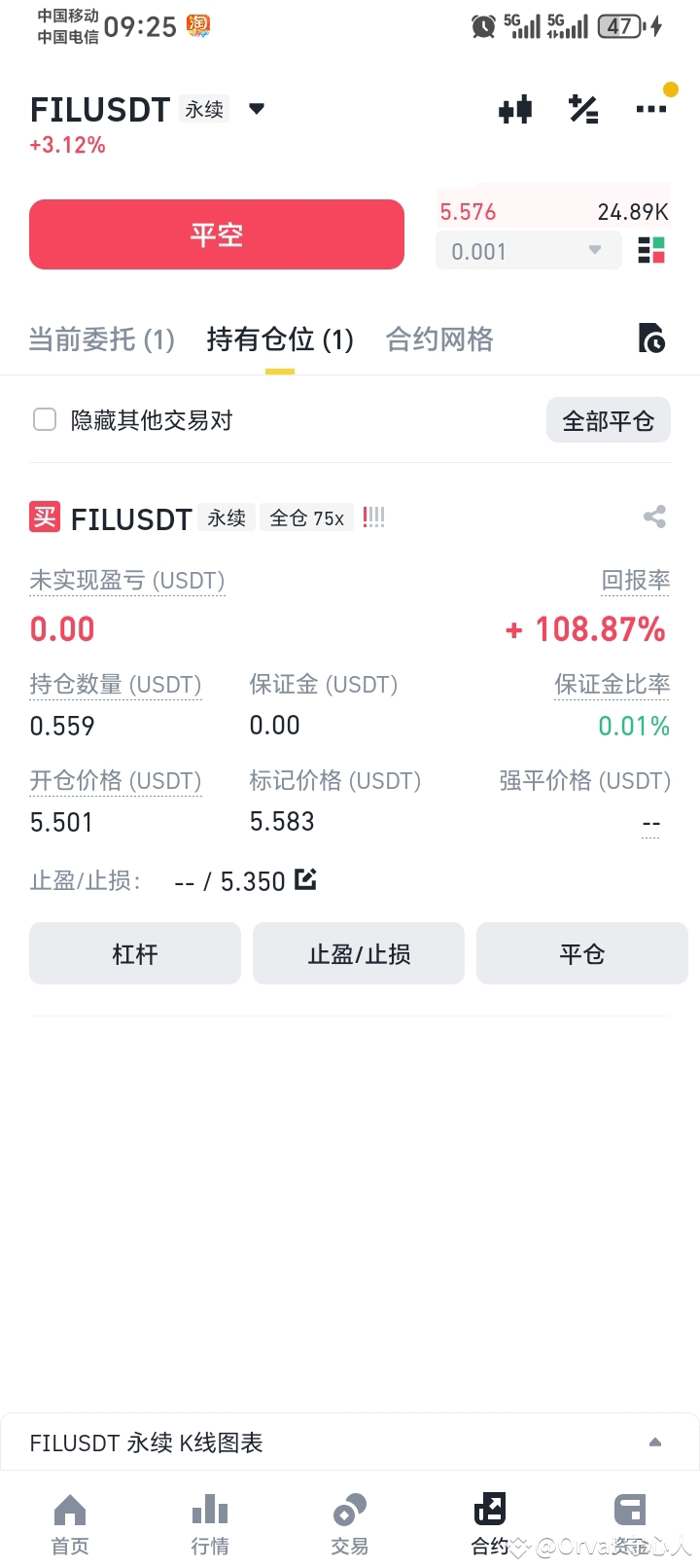The height and width of the screenshot is (1568, 700).
Task: Open the FILUSDT pair selector dropdown
Action: [256, 109]
